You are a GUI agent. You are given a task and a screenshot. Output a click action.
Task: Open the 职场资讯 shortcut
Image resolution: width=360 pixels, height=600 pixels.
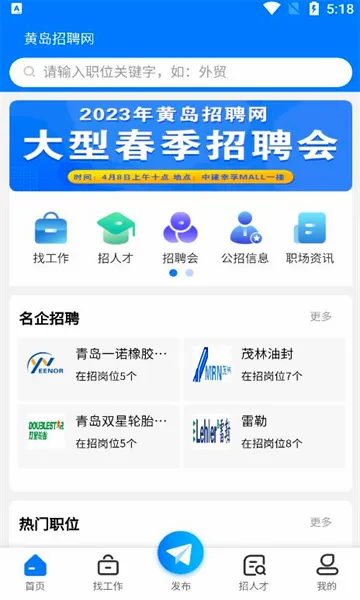coord(310,238)
